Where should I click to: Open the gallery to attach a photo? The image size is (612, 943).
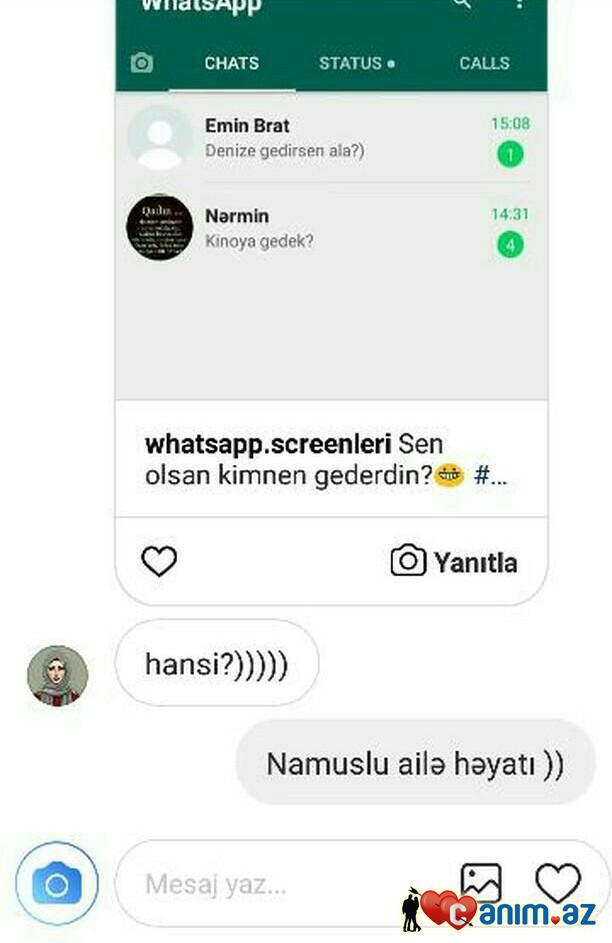coord(481,884)
